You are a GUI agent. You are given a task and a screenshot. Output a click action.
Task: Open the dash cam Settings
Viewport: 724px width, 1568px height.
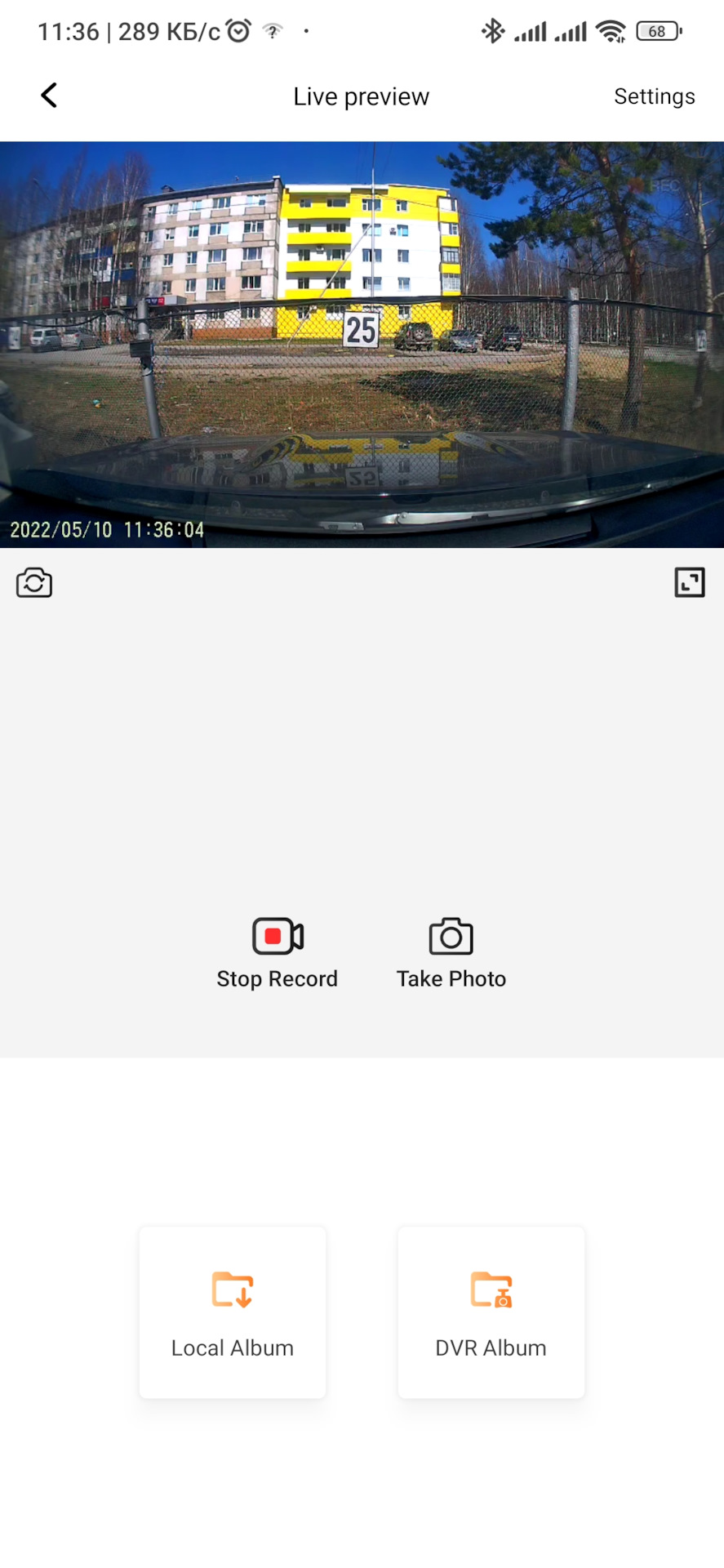[654, 96]
